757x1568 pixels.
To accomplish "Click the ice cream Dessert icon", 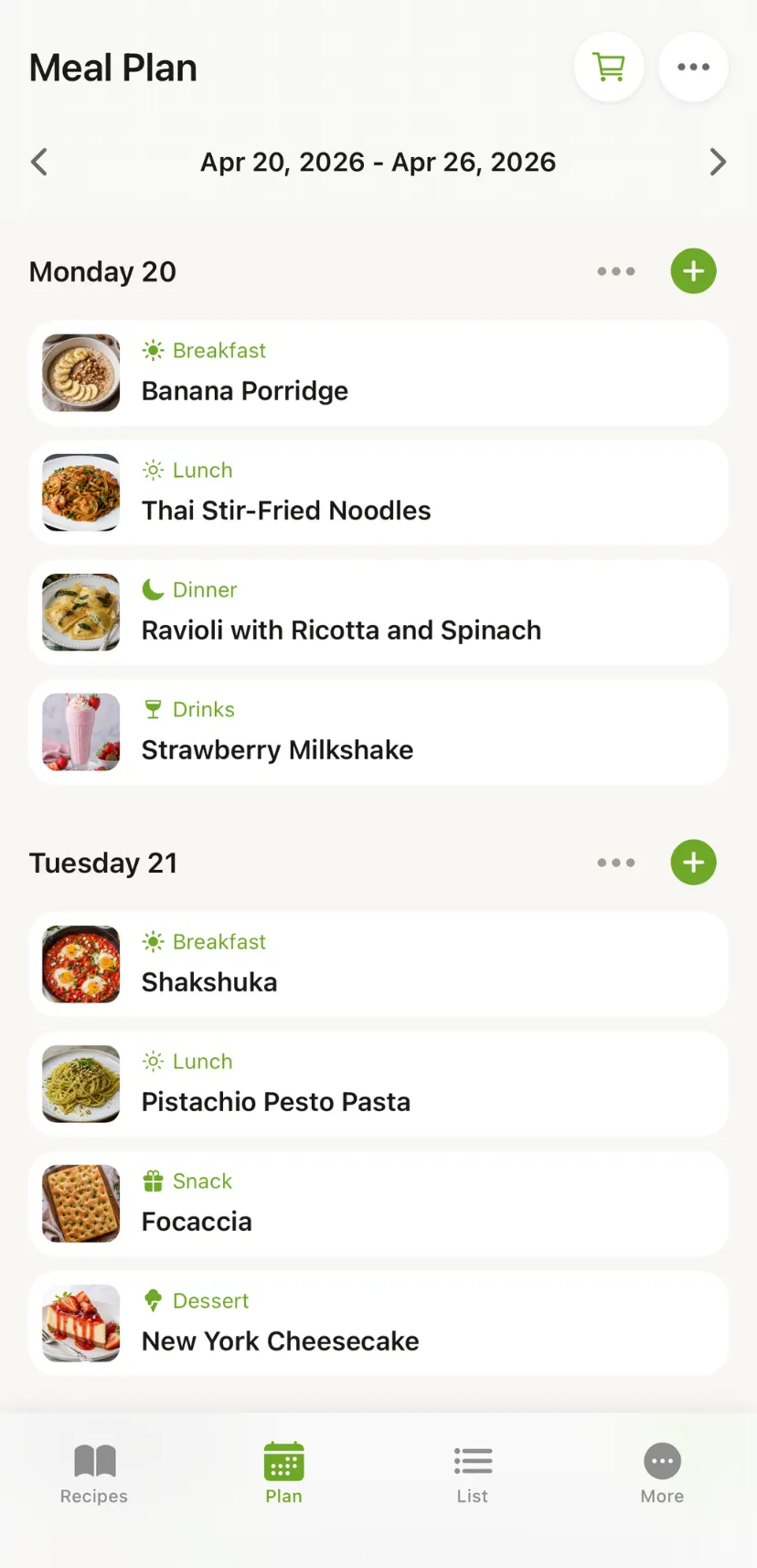I will pyautogui.click(x=152, y=1300).
